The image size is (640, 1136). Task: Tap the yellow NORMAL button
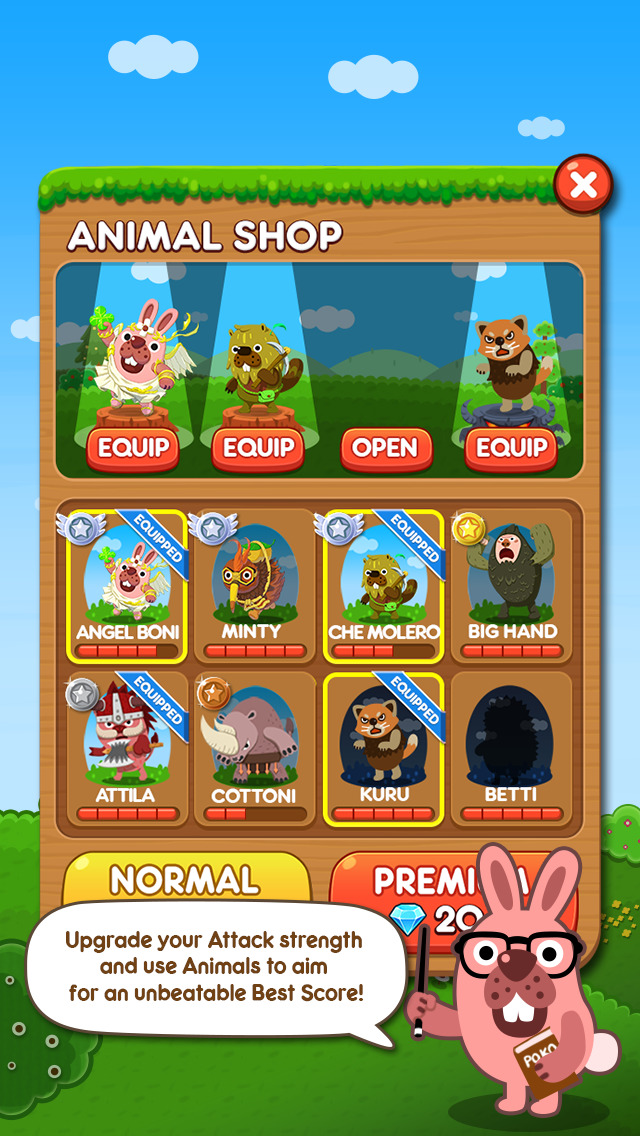[x=185, y=878]
